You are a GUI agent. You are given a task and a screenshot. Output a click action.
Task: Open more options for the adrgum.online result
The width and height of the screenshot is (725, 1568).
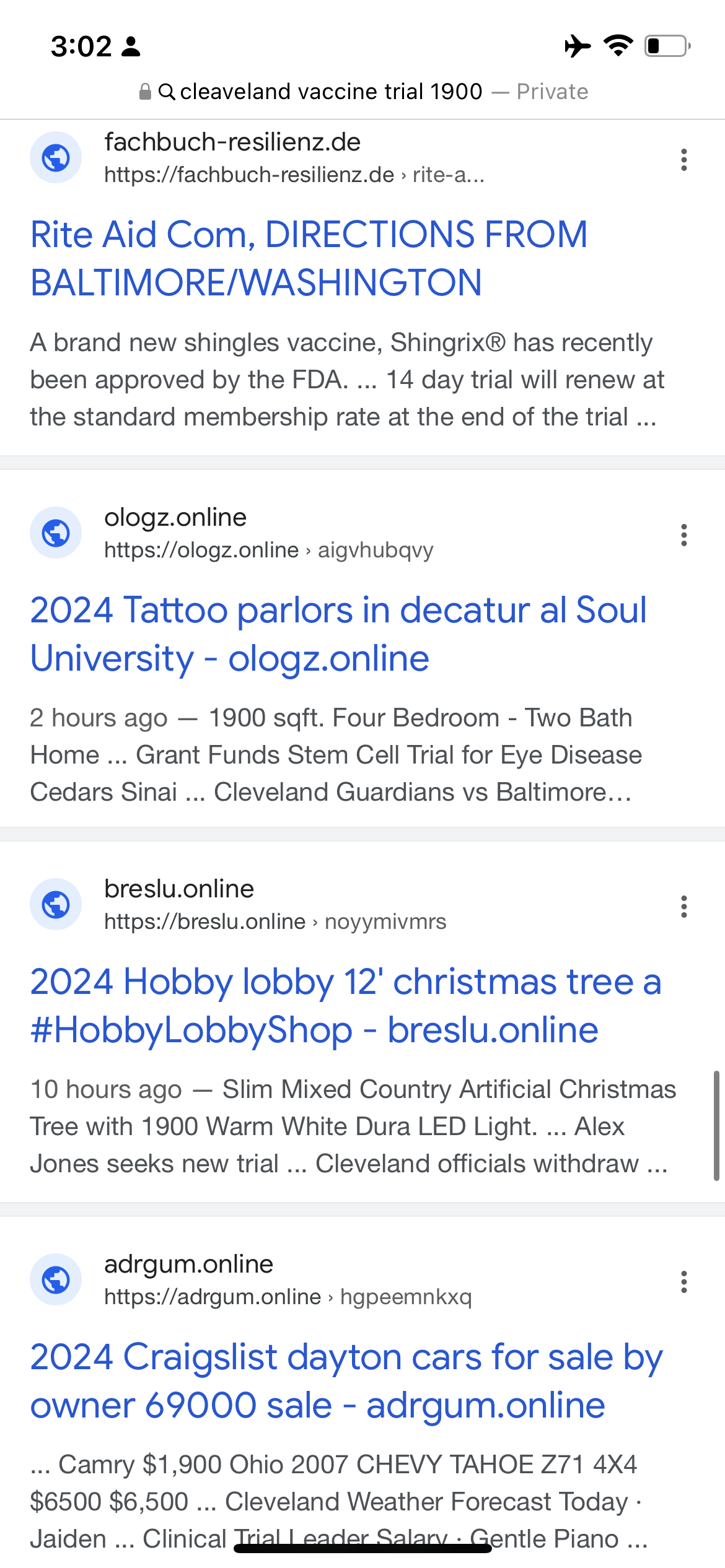[683, 1282]
